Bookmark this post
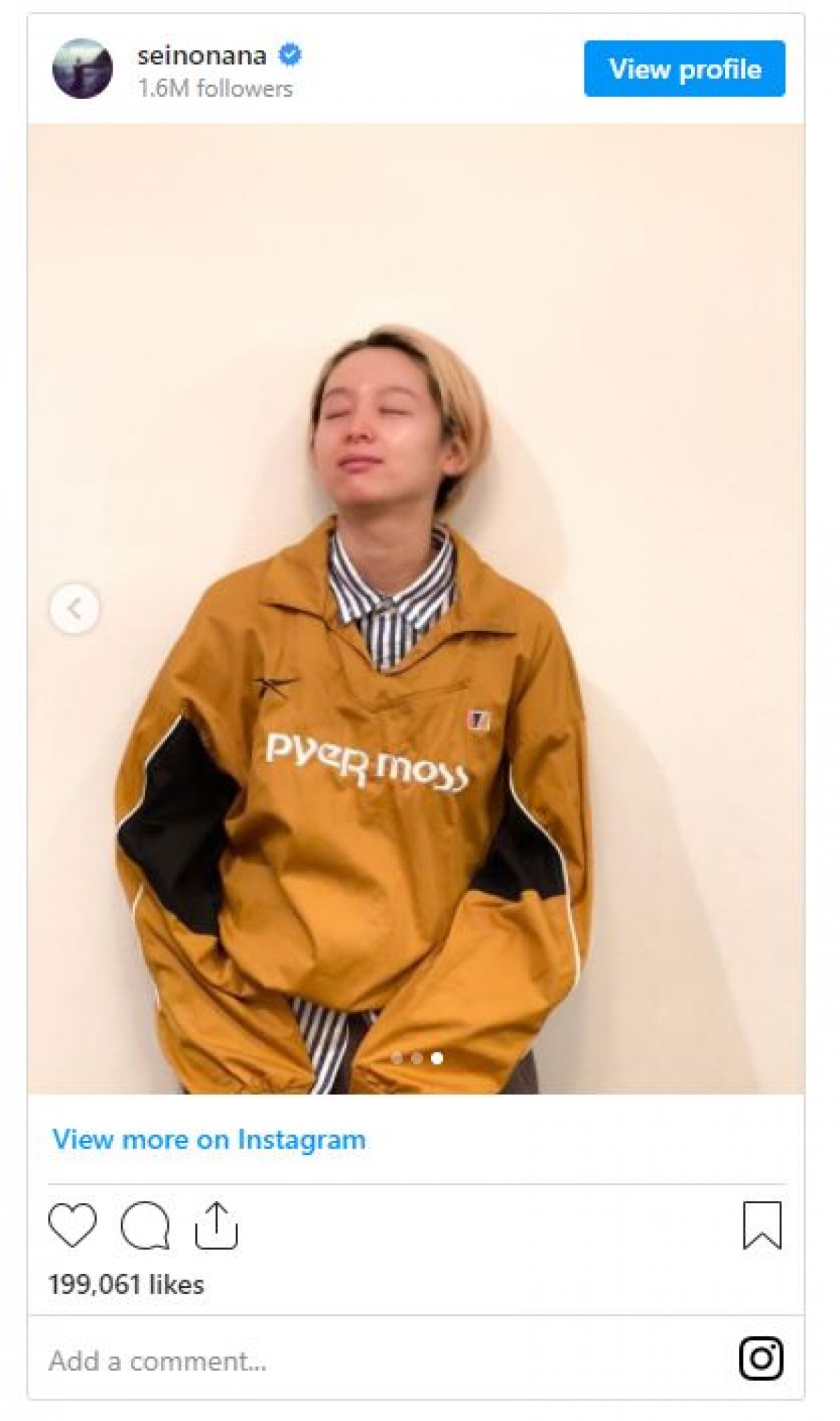Viewport: 840px width, 1421px height. (x=762, y=1226)
